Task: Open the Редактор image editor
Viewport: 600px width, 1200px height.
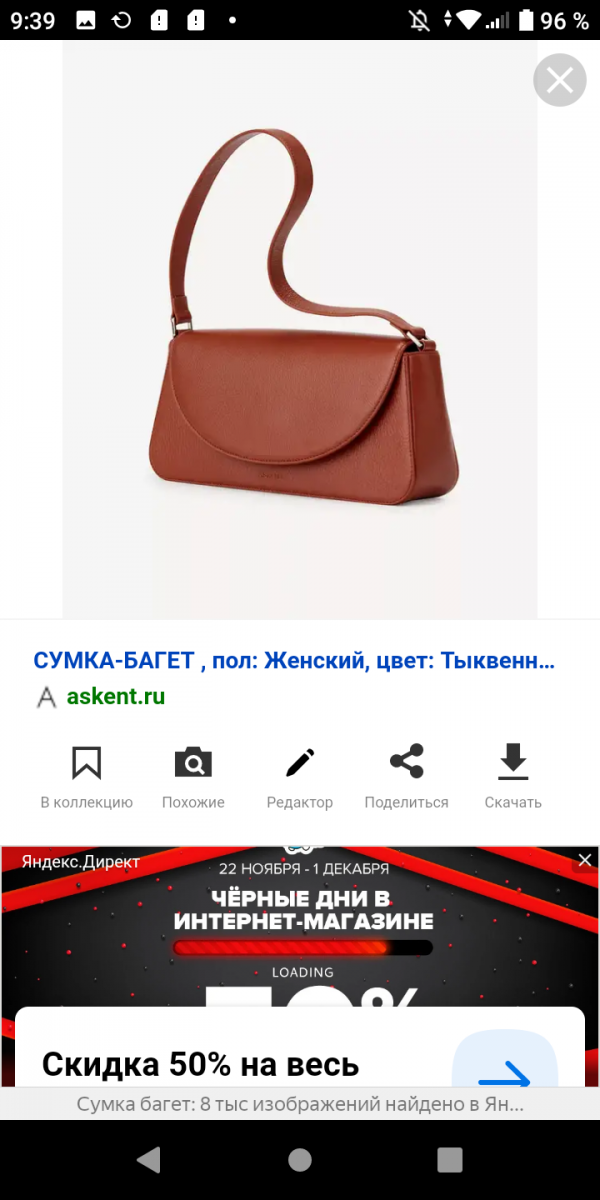Action: [x=300, y=777]
